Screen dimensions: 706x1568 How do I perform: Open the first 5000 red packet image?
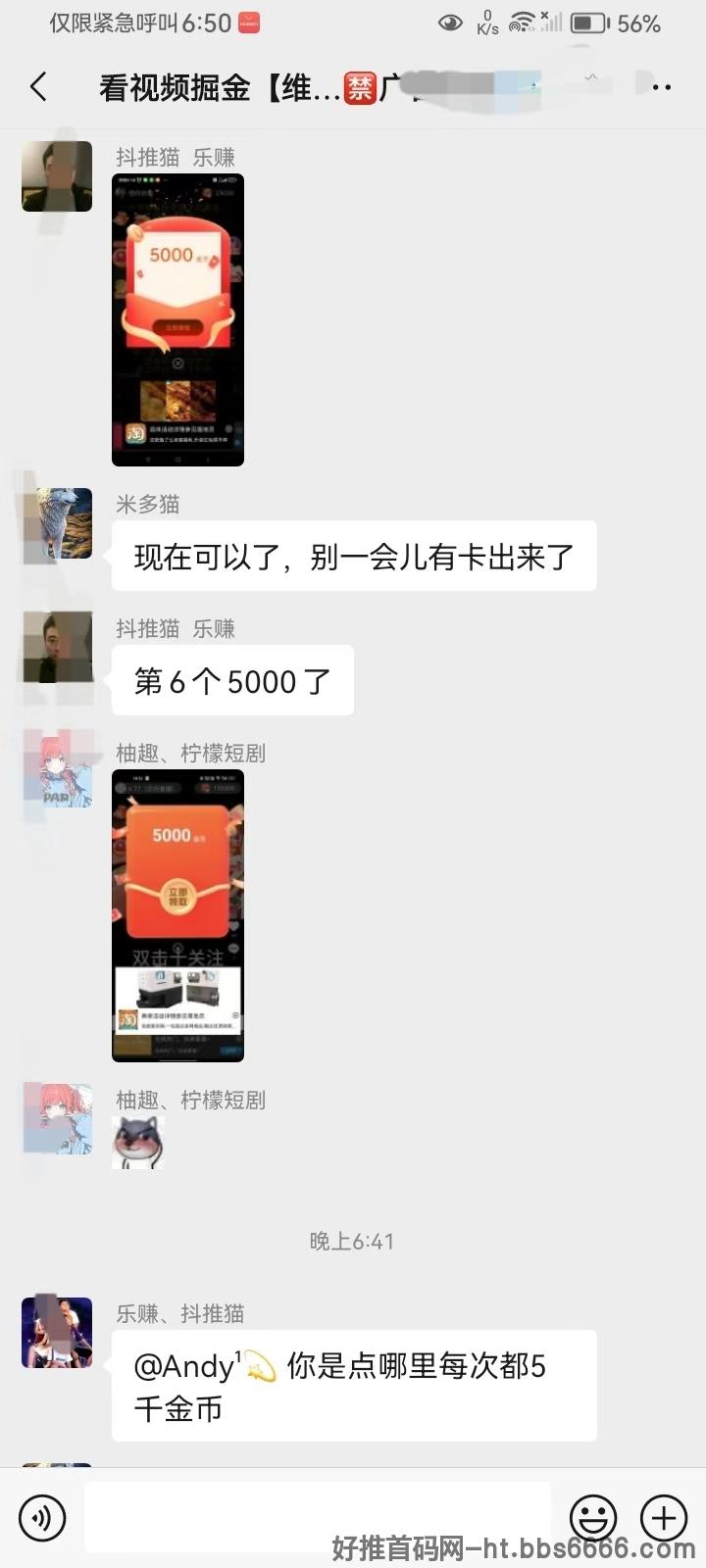point(177,319)
